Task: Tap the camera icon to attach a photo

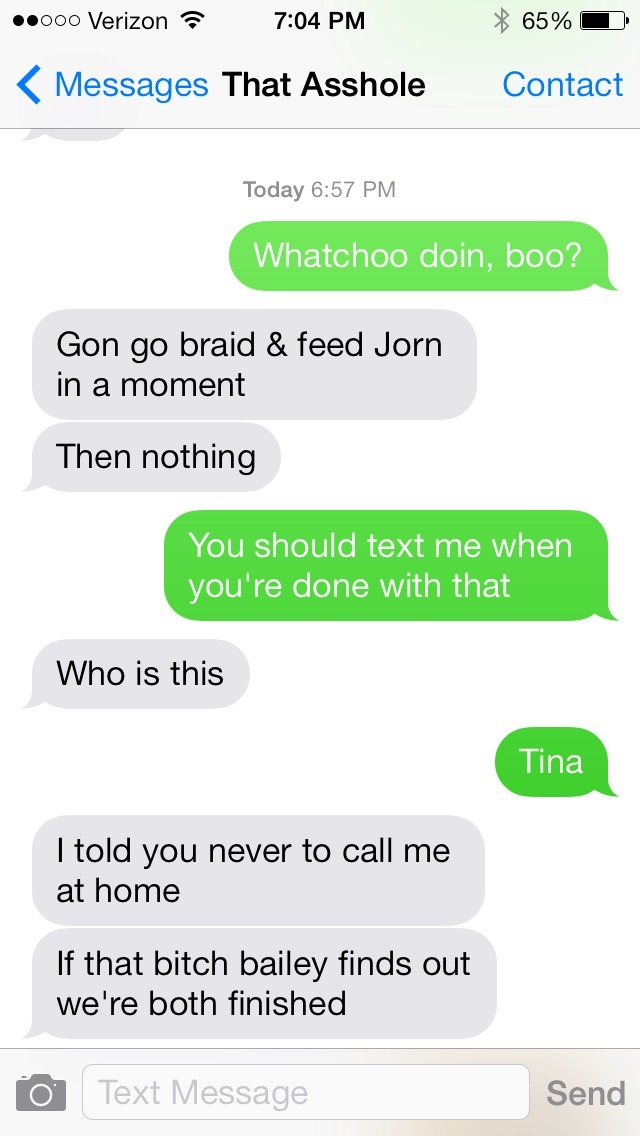Action: coord(41,1093)
